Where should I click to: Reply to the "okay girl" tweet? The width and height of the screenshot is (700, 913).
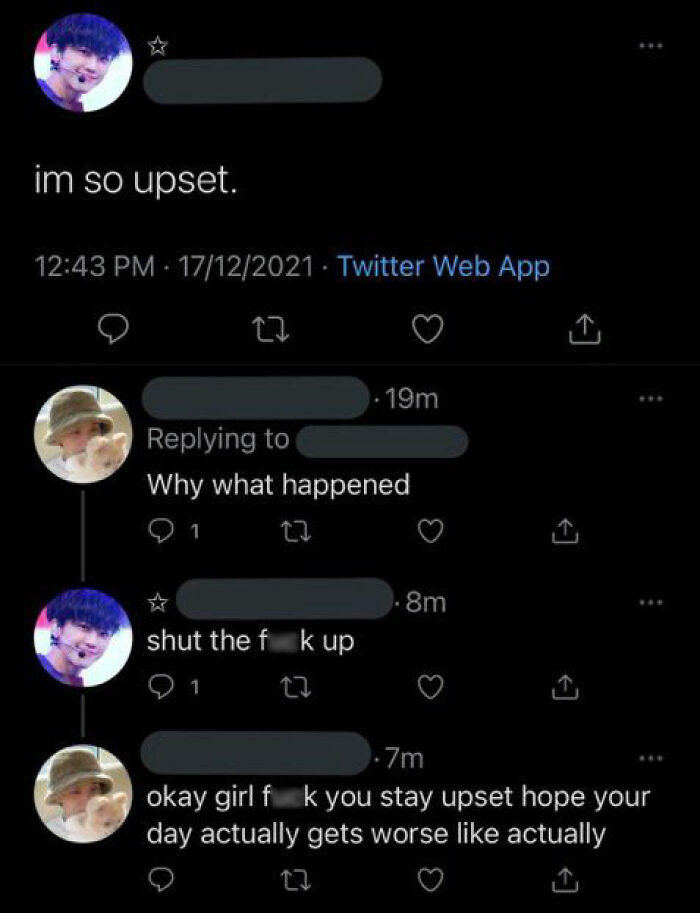161,879
